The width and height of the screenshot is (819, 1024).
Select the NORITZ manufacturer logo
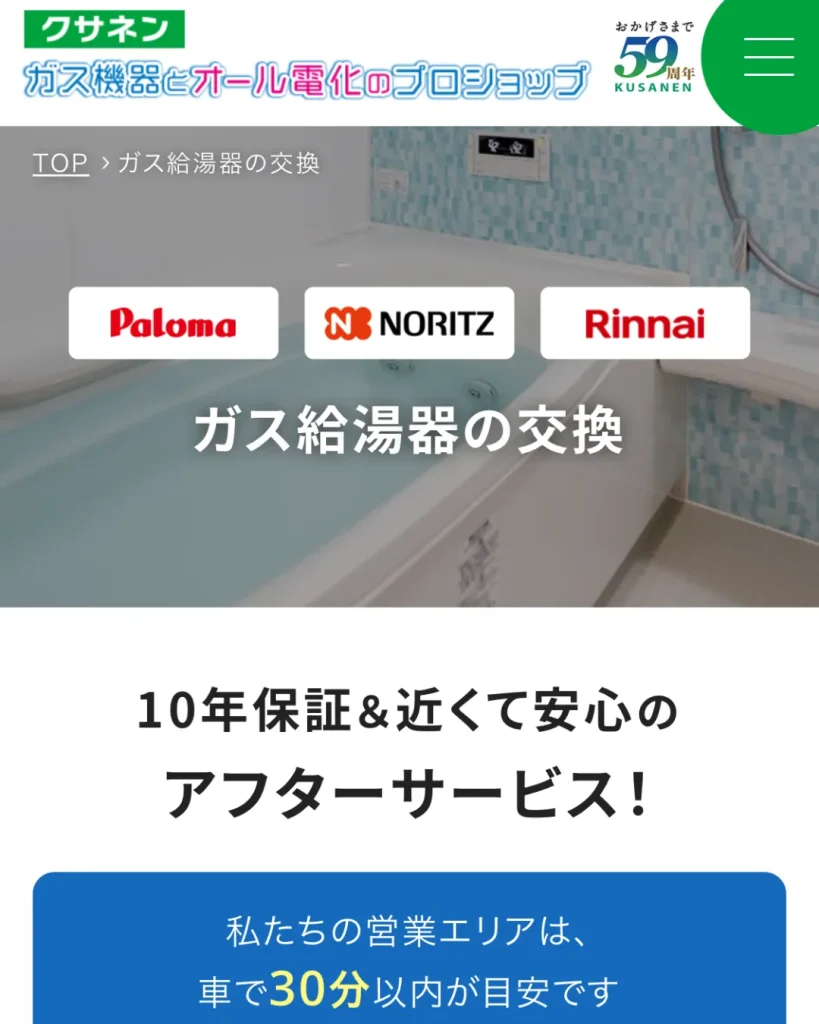pos(410,322)
